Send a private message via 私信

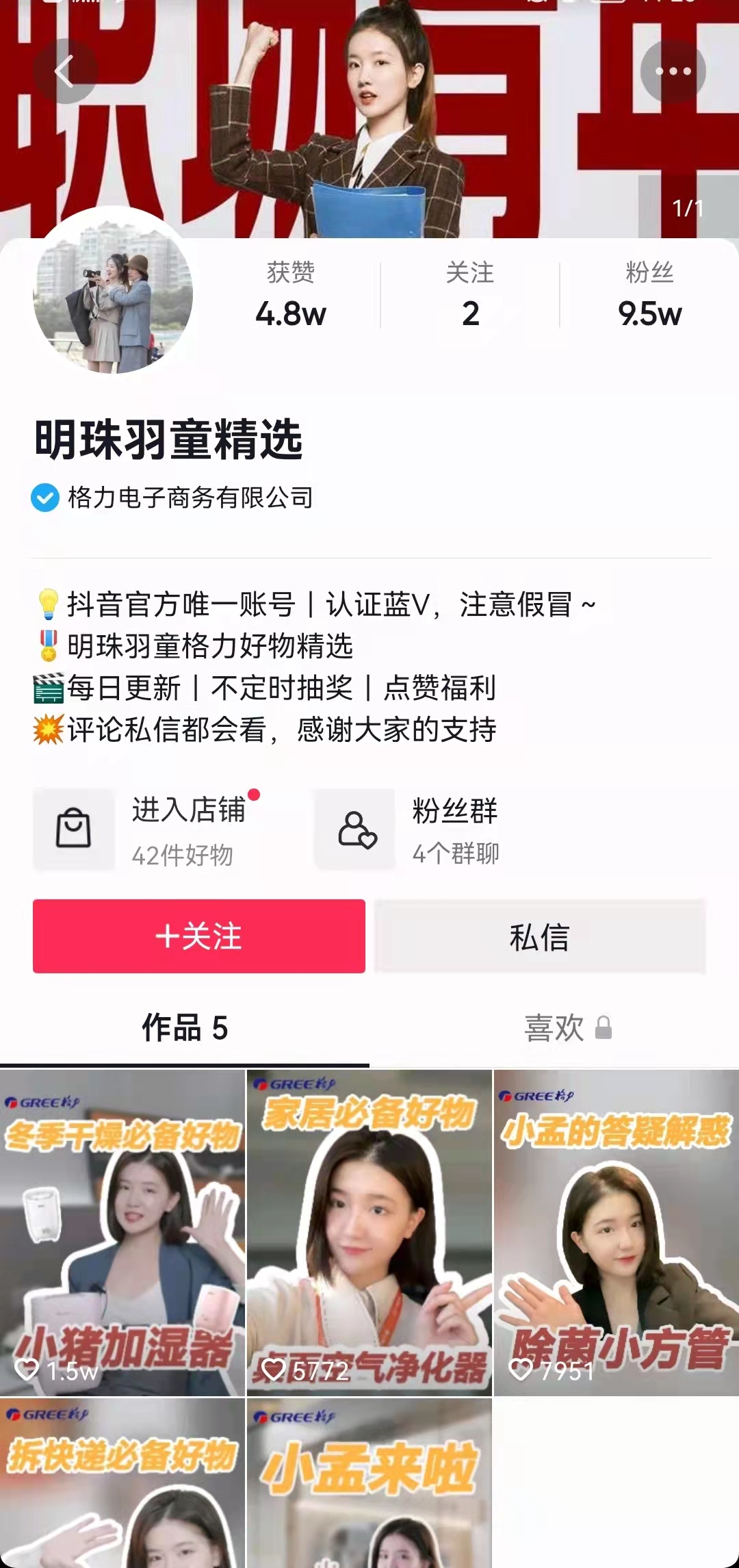click(539, 936)
